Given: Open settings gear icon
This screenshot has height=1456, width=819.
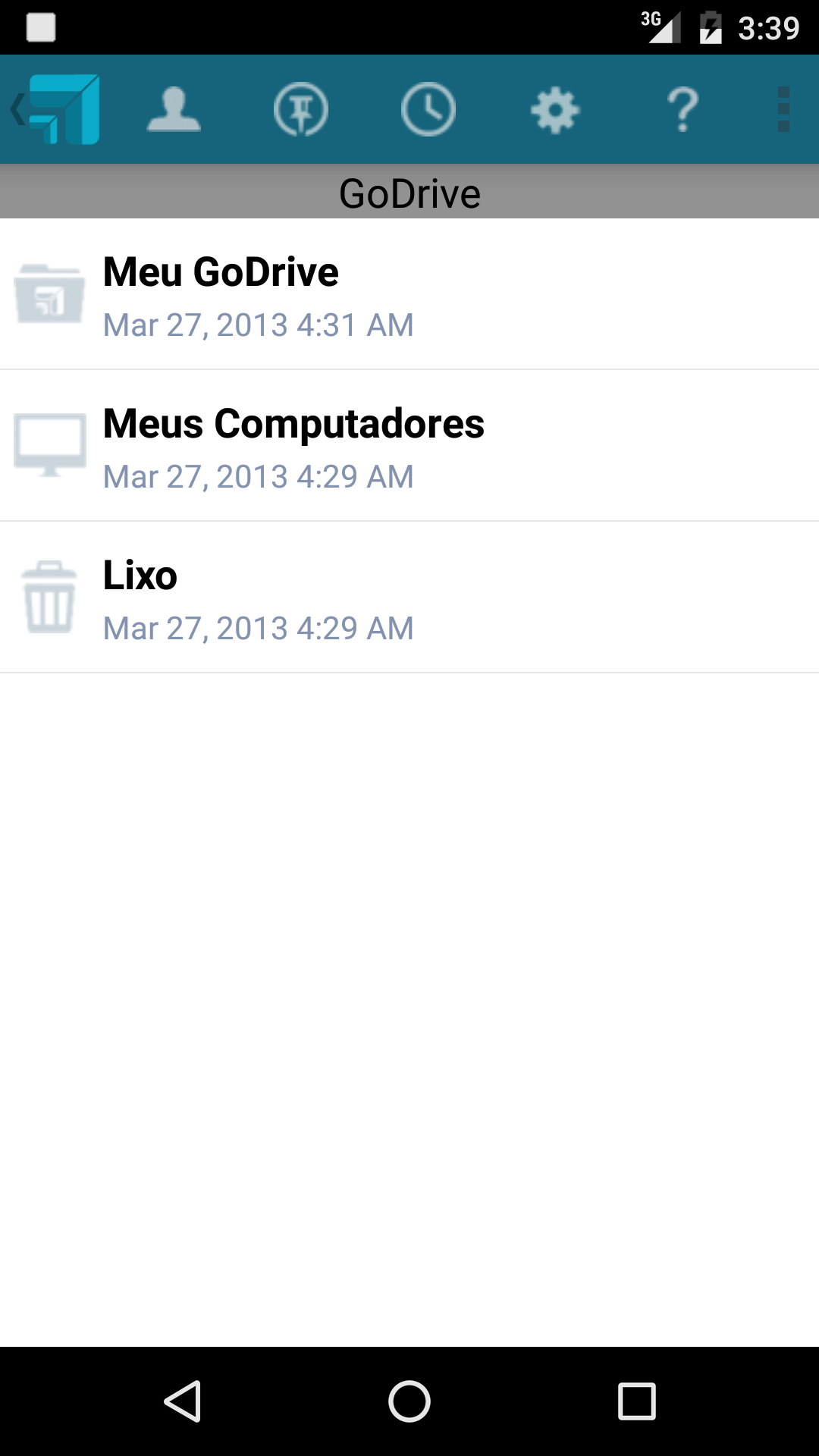Looking at the screenshot, I should tap(555, 110).
